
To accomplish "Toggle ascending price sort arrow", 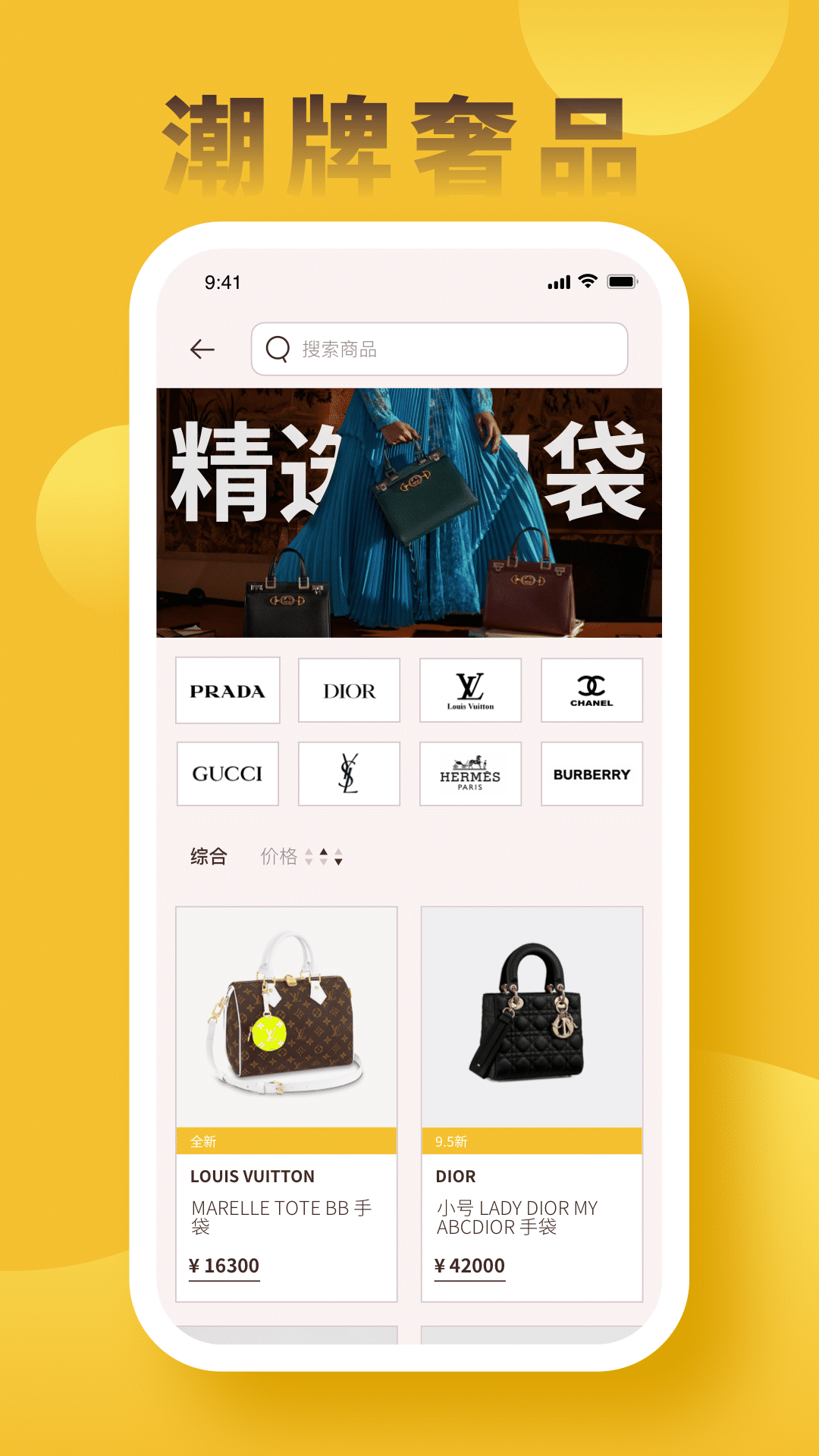I will [324, 854].
